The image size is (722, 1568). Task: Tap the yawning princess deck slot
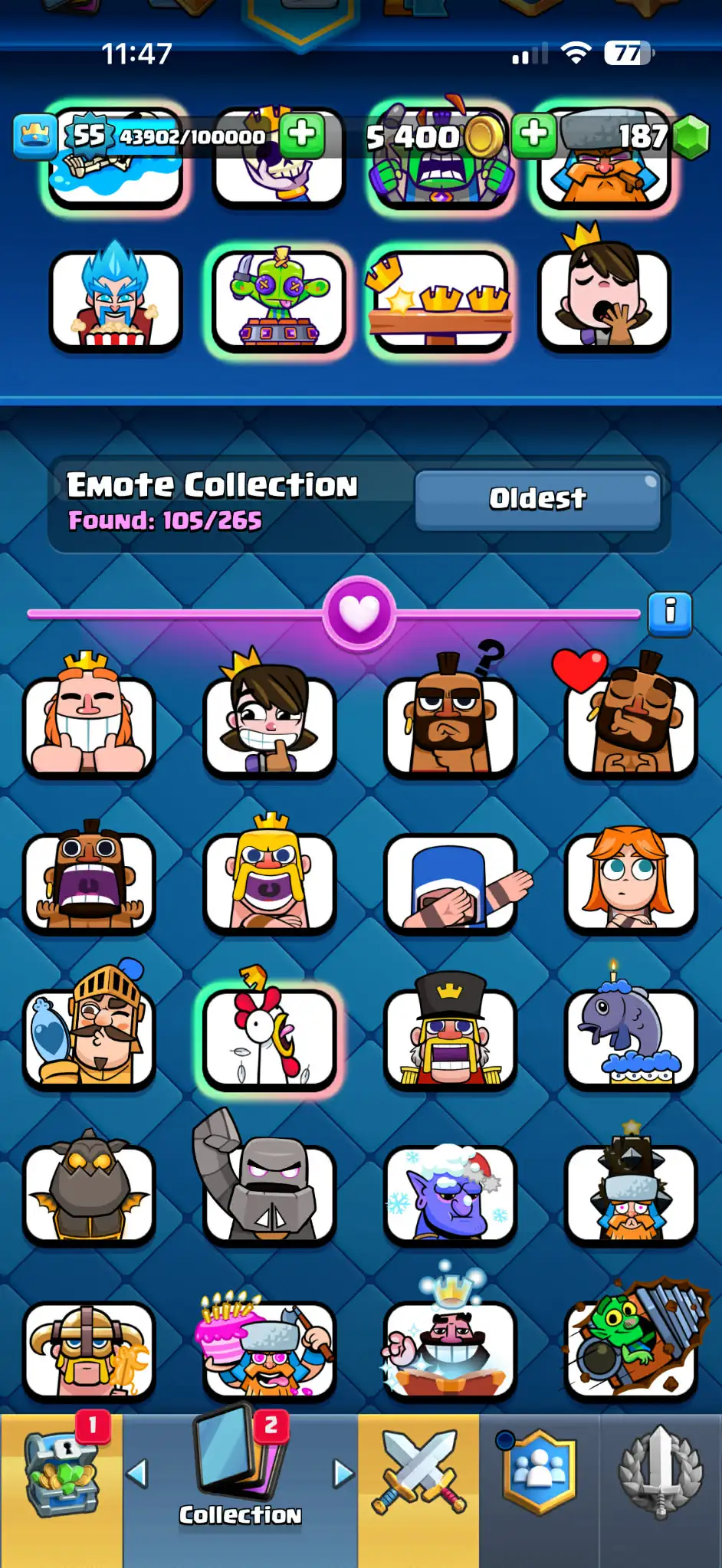pyautogui.click(x=604, y=299)
